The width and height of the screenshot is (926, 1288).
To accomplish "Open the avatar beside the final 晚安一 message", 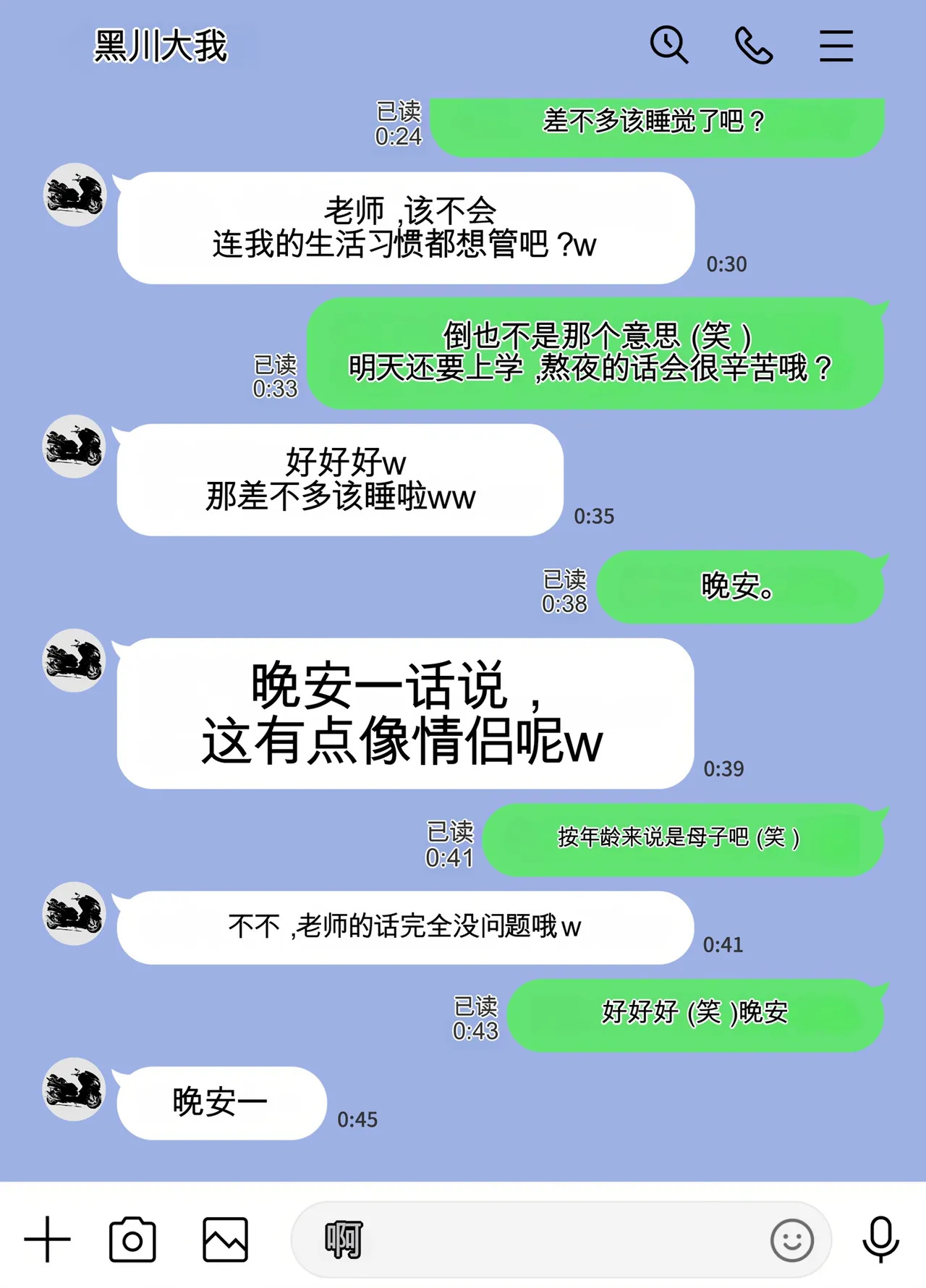I will pyautogui.click(x=75, y=1089).
